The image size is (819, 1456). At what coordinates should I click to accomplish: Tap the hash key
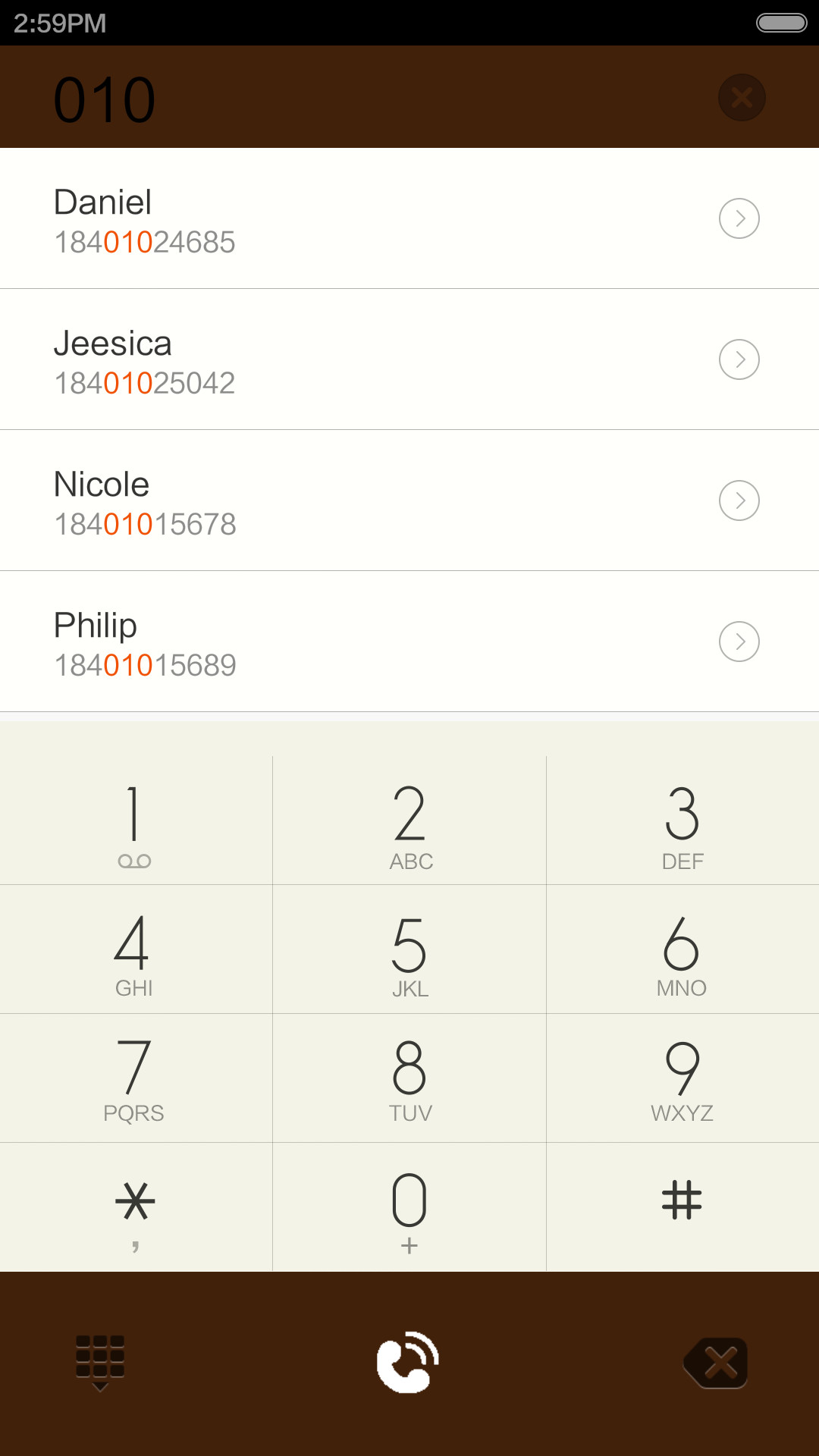tap(682, 1207)
